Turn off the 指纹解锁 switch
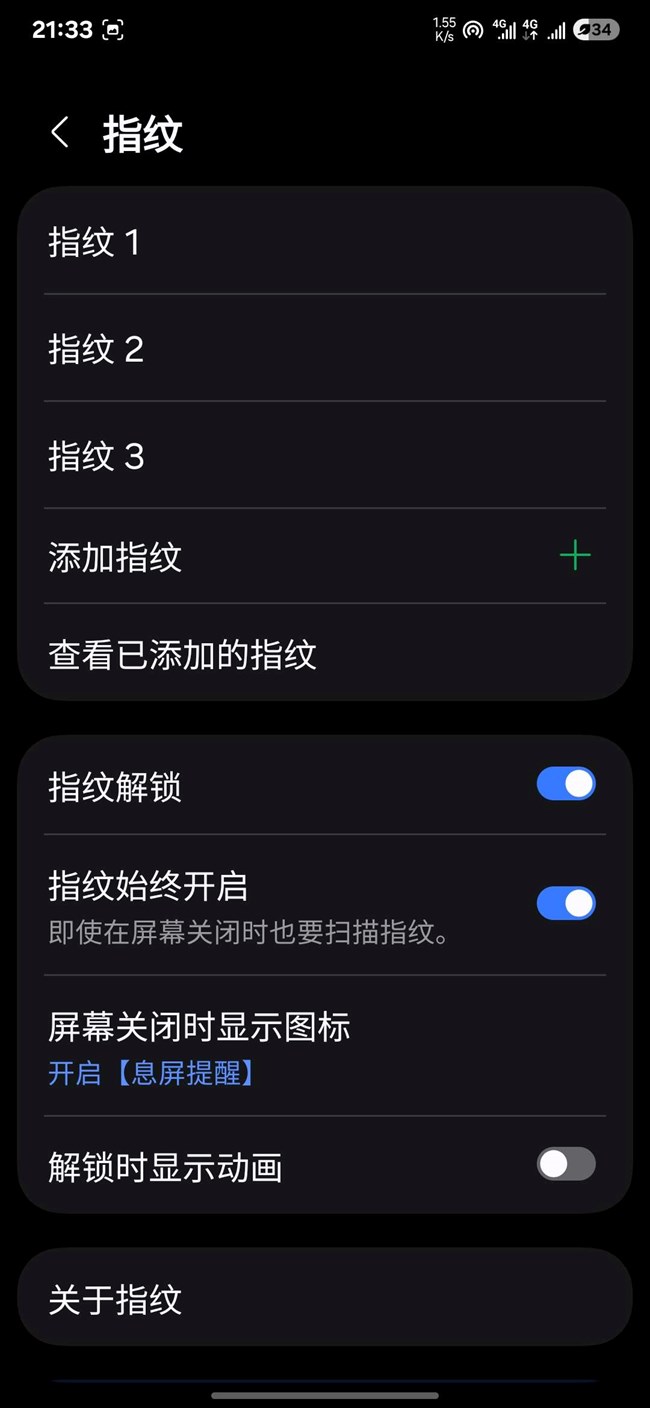 tap(566, 784)
